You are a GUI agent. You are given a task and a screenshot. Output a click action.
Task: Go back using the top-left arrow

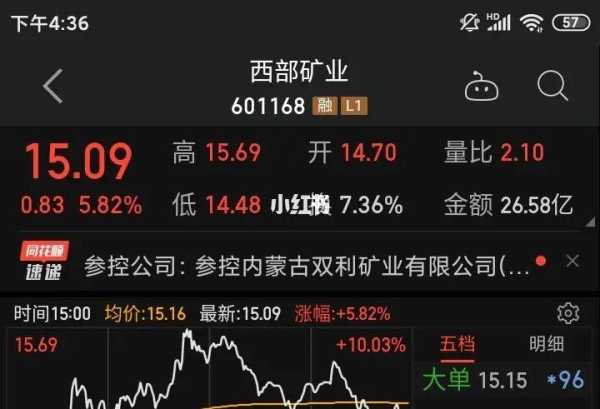coord(53,86)
